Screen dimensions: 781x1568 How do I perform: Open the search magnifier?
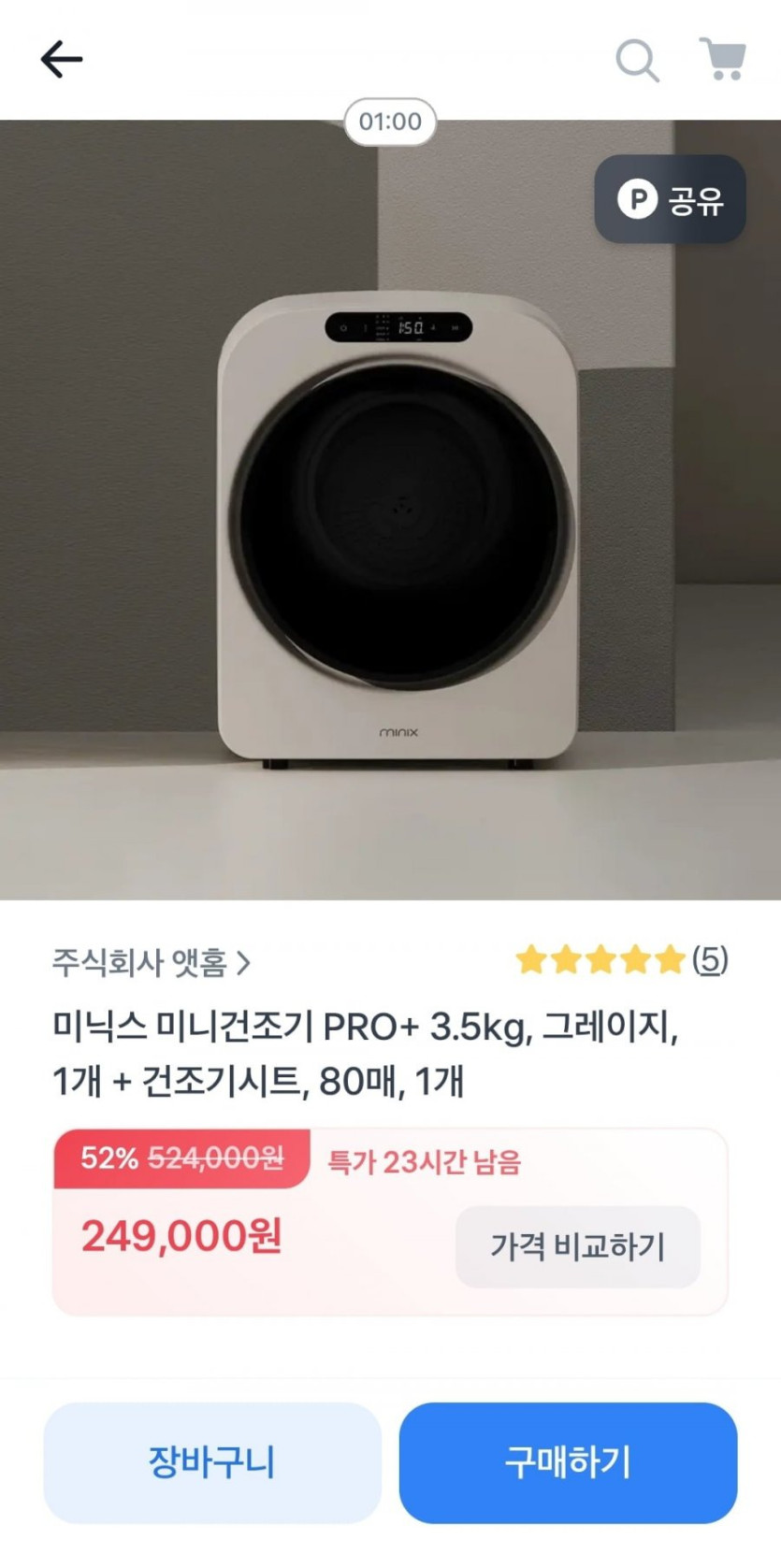(x=637, y=60)
